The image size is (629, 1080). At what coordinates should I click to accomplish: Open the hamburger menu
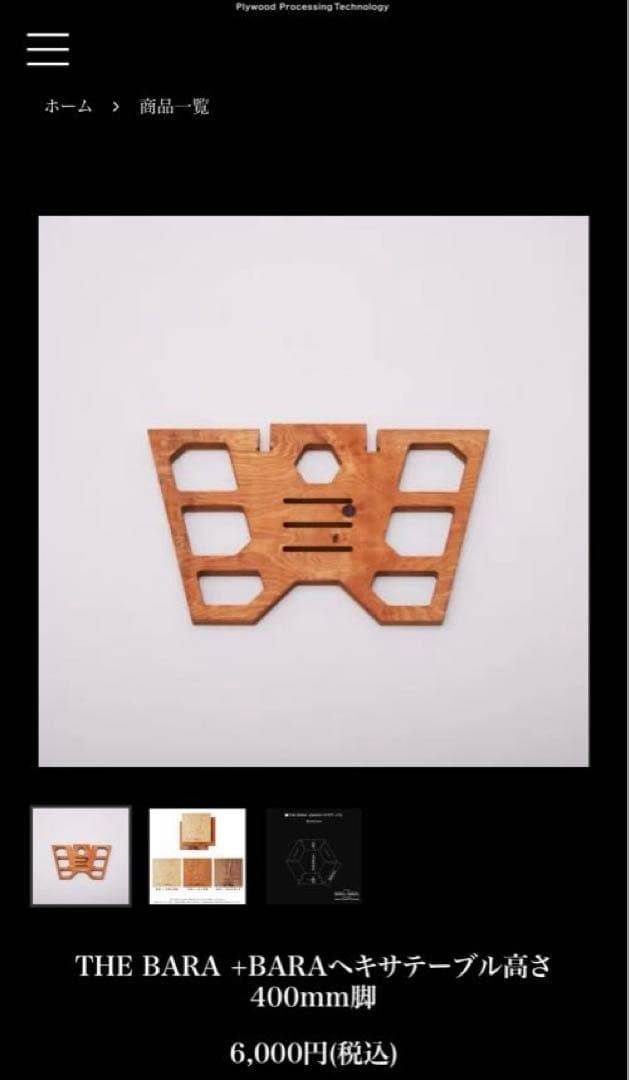tap(48, 49)
